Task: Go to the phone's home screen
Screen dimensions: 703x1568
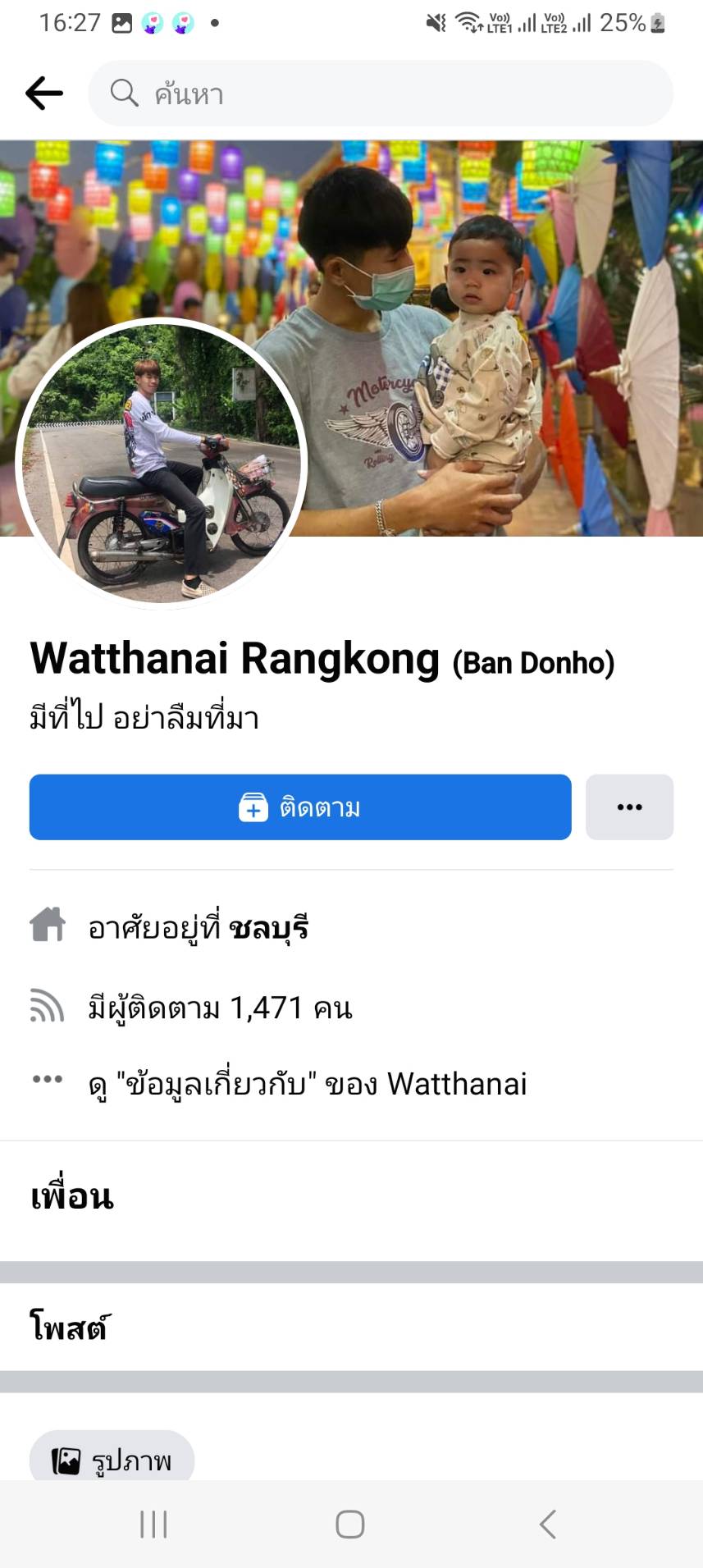Action: click(x=350, y=1525)
